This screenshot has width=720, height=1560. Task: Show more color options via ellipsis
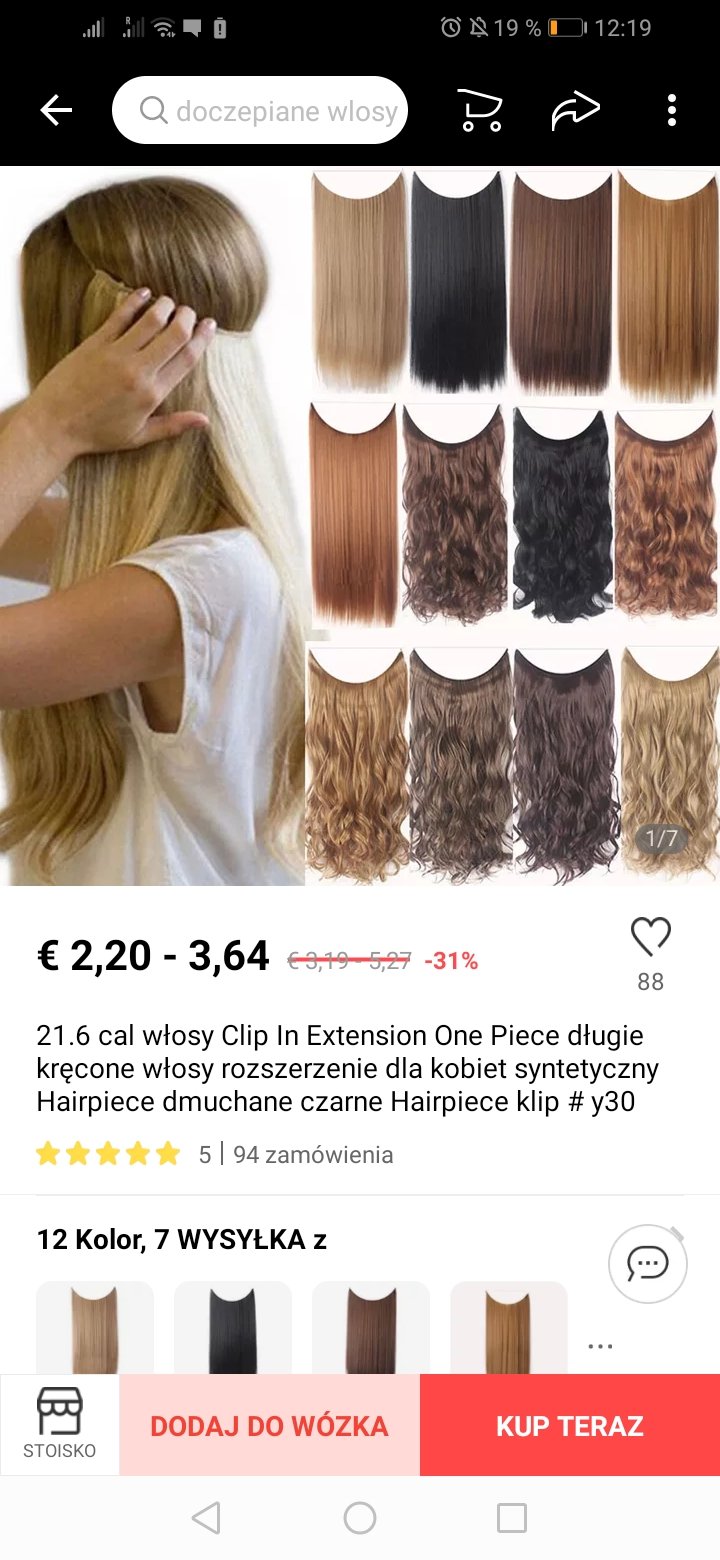click(600, 1346)
